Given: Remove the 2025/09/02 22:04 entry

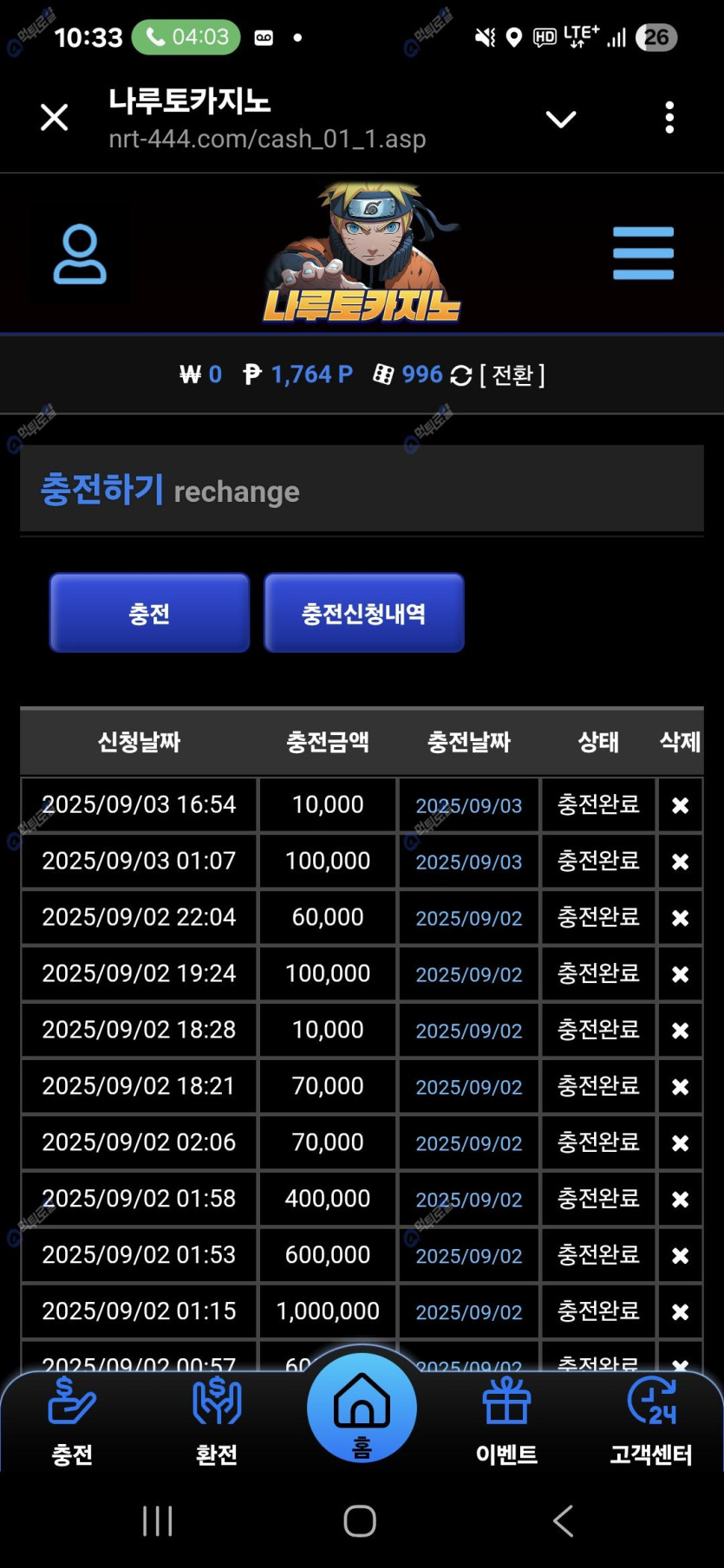Looking at the screenshot, I should click(680, 918).
